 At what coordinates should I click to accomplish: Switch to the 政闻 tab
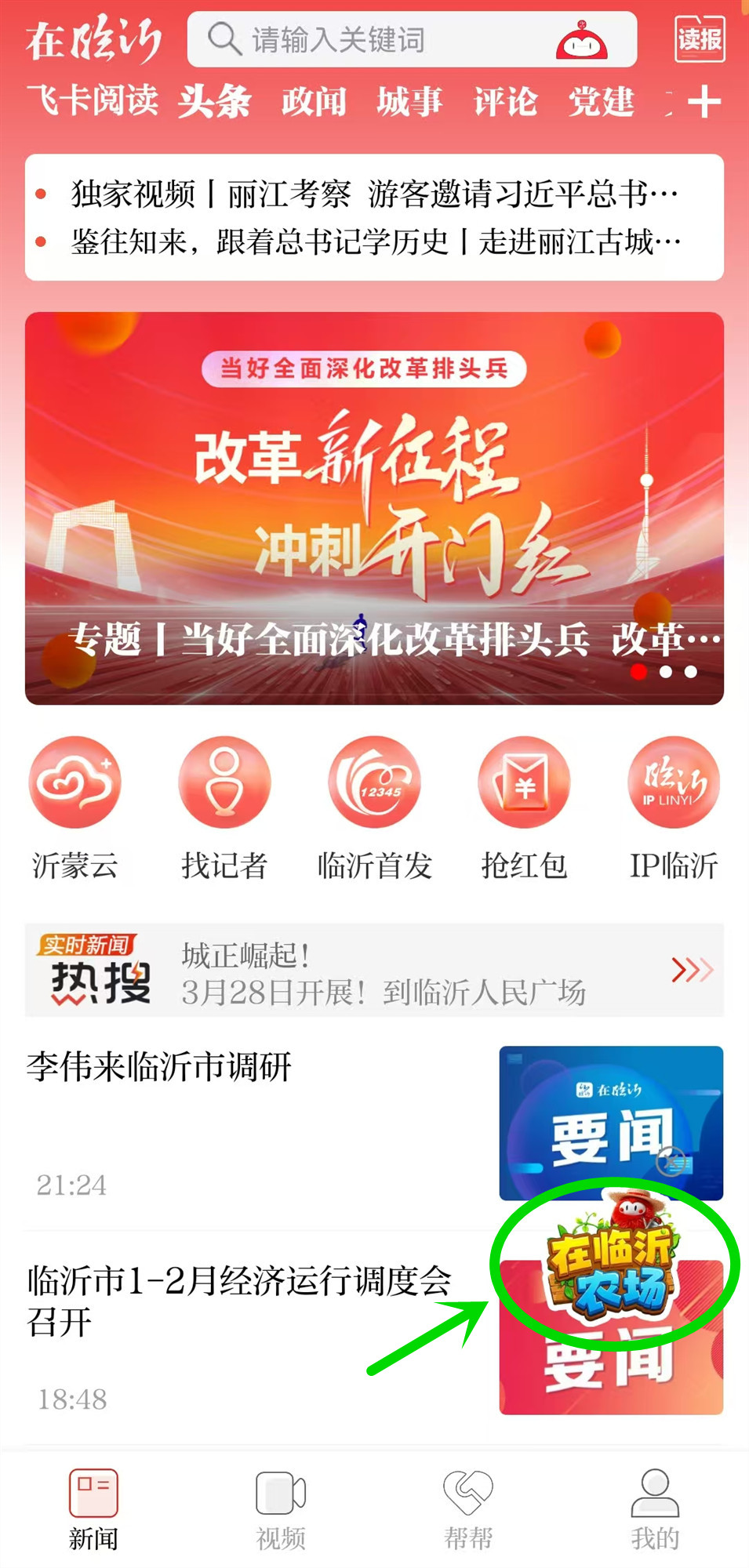314,102
